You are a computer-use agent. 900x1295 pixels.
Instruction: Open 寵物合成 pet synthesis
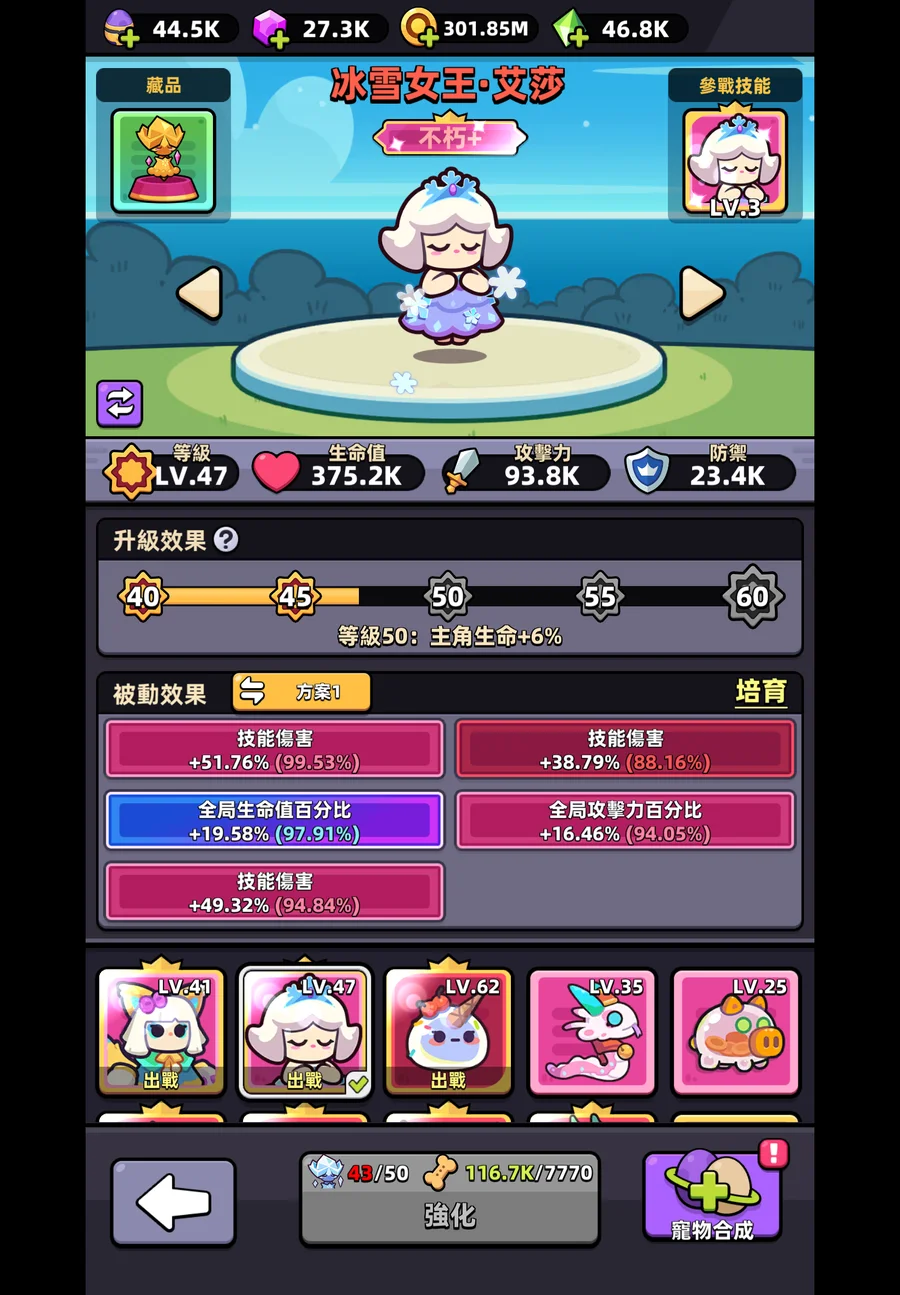pyautogui.click(x=712, y=1197)
